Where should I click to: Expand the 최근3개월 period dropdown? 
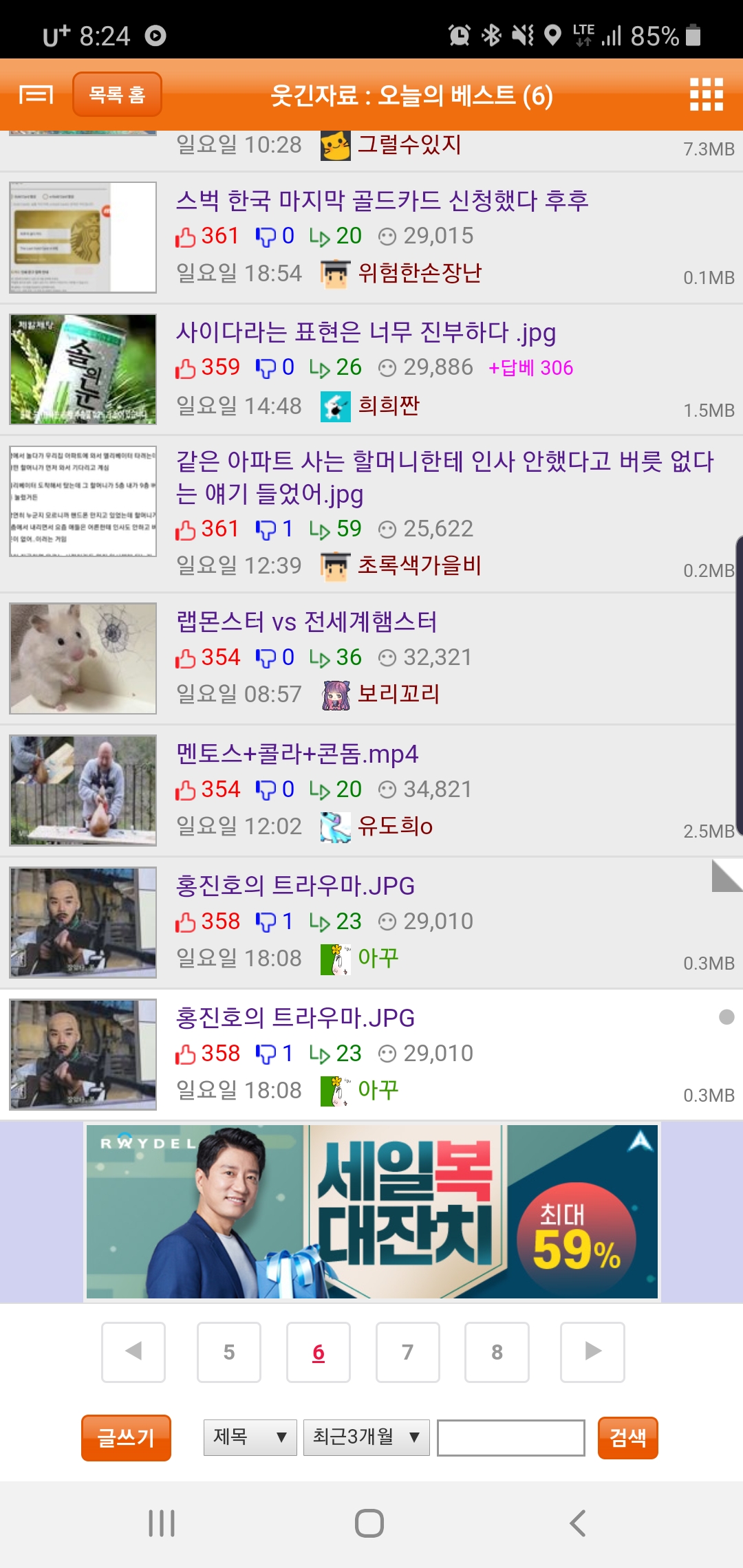[x=366, y=1437]
